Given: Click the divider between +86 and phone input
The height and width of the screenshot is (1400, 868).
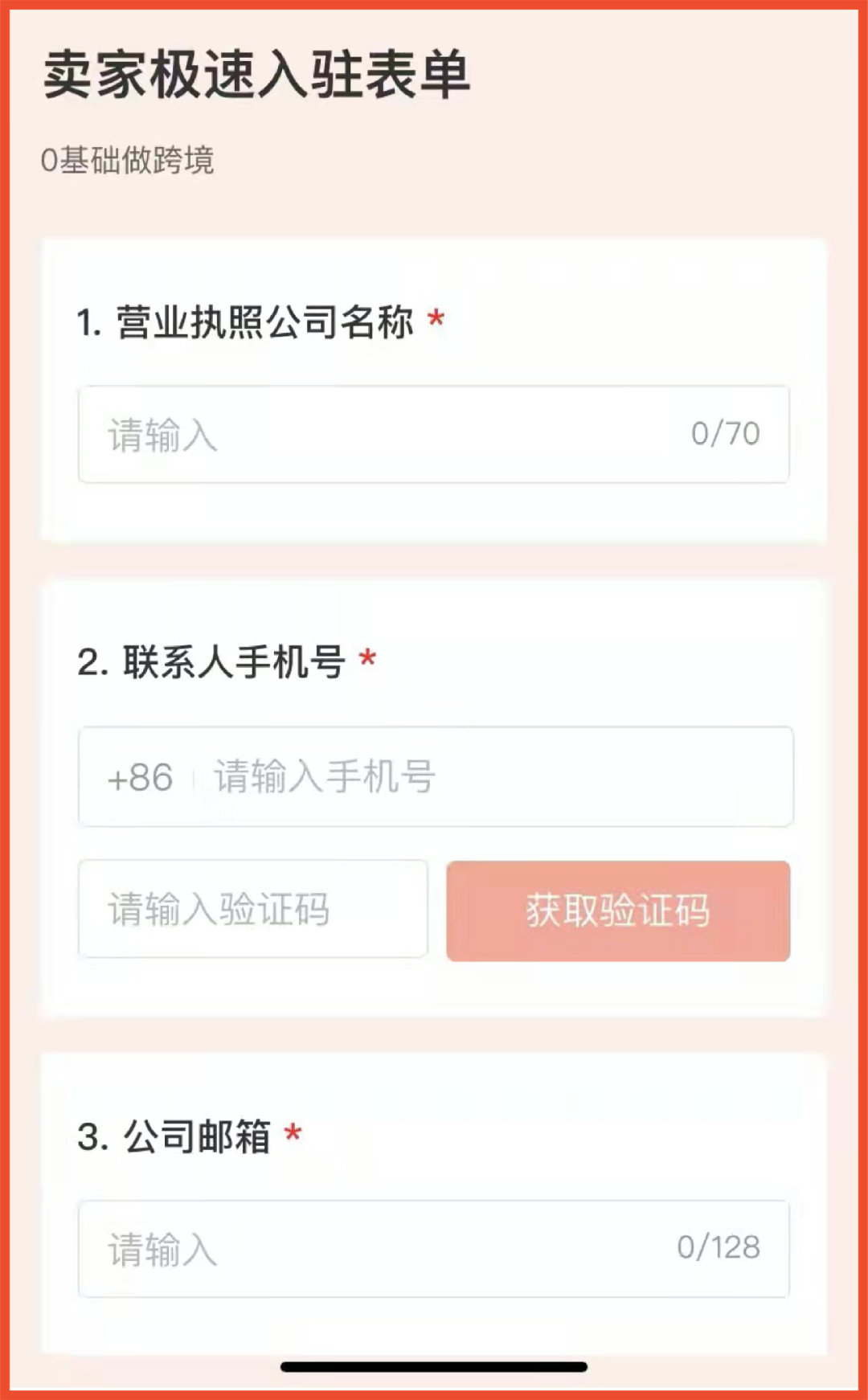Looking at the screenshot, I should tap(193, 776).
